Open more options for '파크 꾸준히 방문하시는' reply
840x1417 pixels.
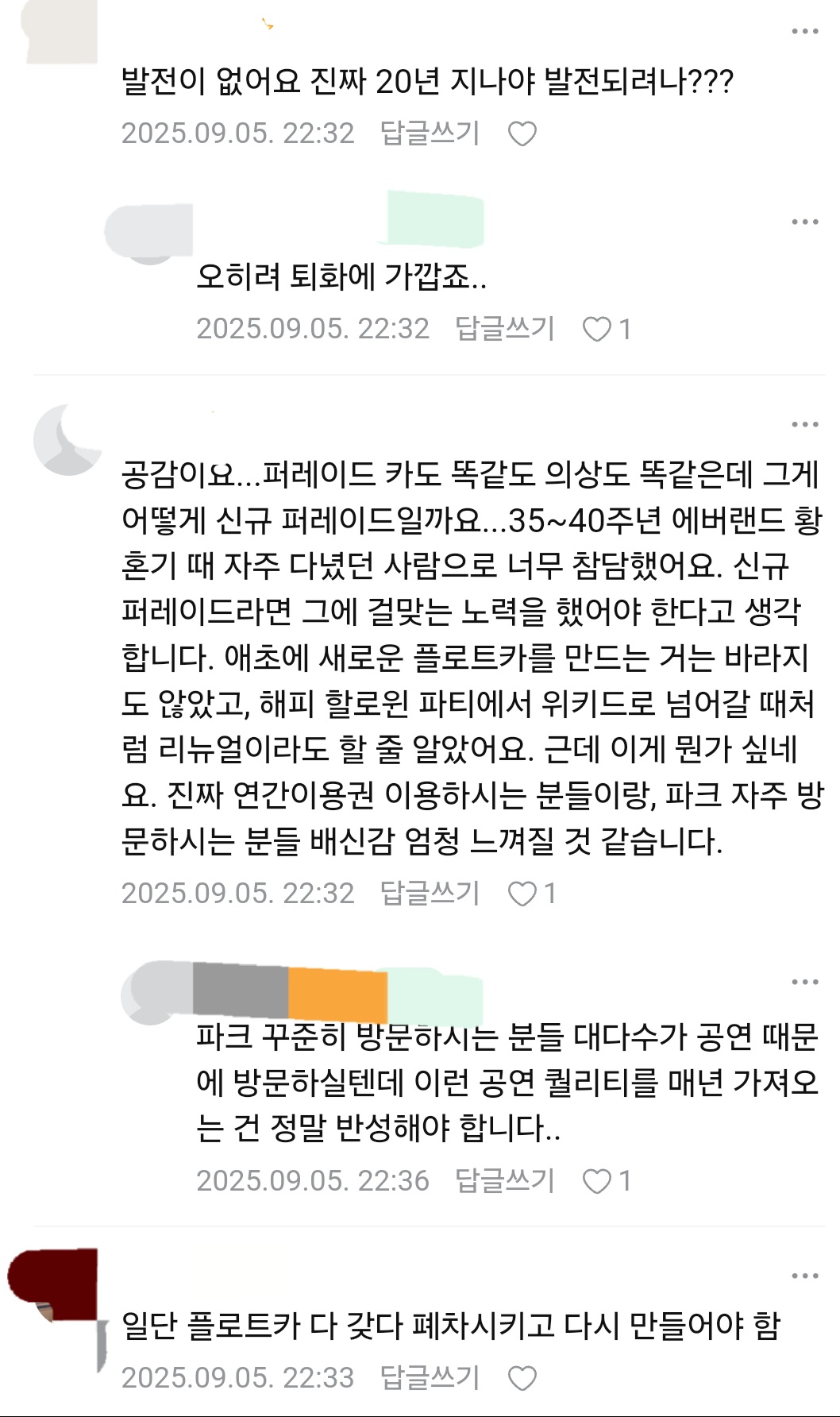pyautogui.click(x=804, y=983)
